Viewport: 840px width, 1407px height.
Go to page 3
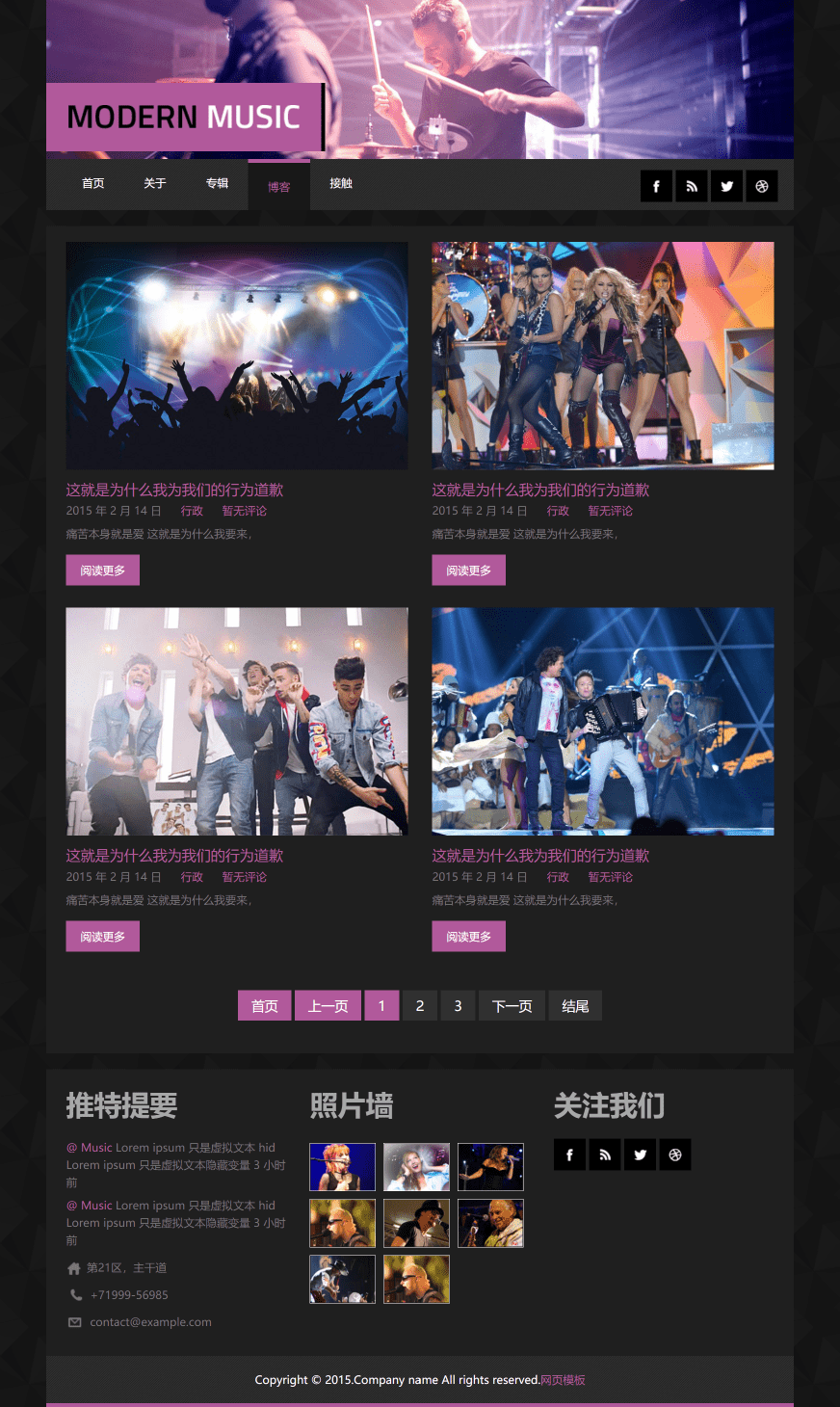point(458,1006)
